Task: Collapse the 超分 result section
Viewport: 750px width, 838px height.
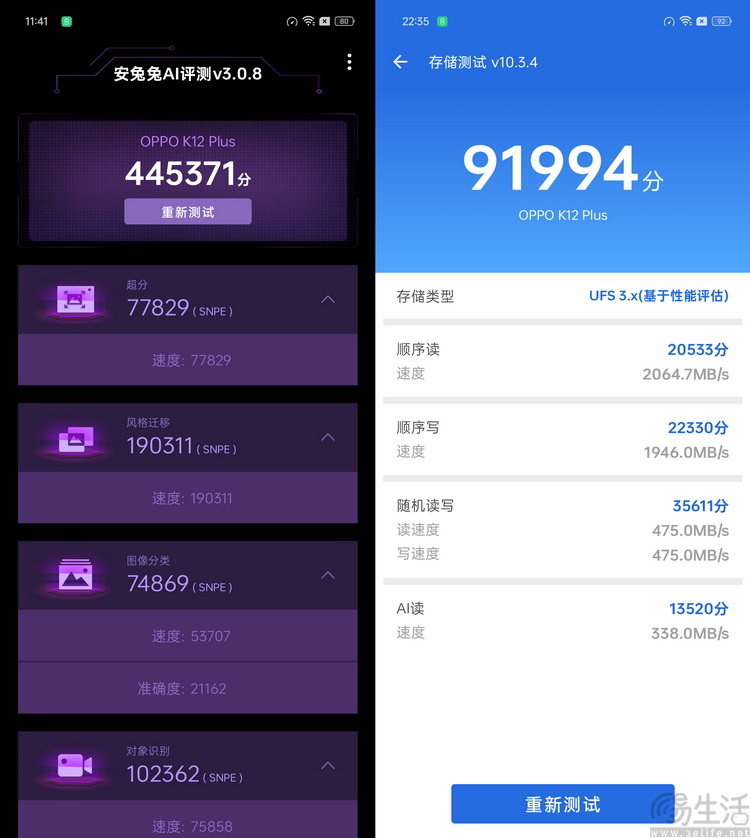Action: (327, 299)
